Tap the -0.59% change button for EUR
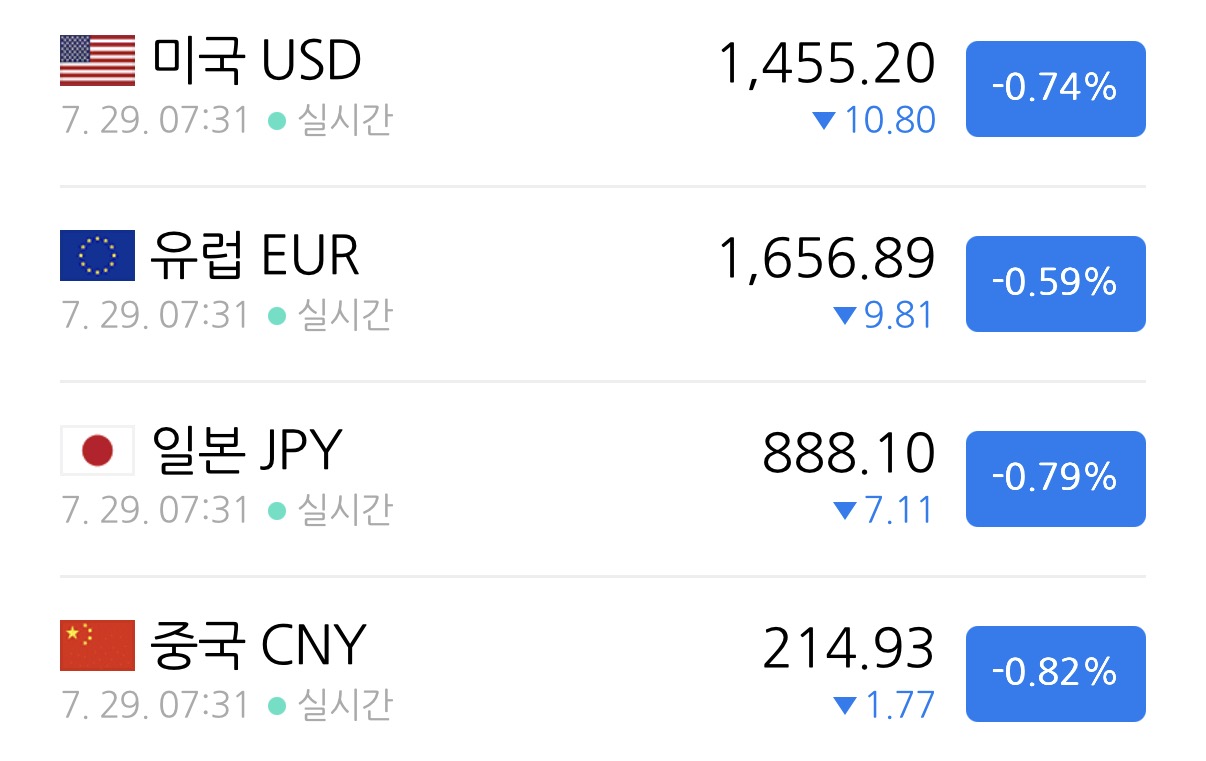Screen dimensions: 1206x761 pos(1055,284)
